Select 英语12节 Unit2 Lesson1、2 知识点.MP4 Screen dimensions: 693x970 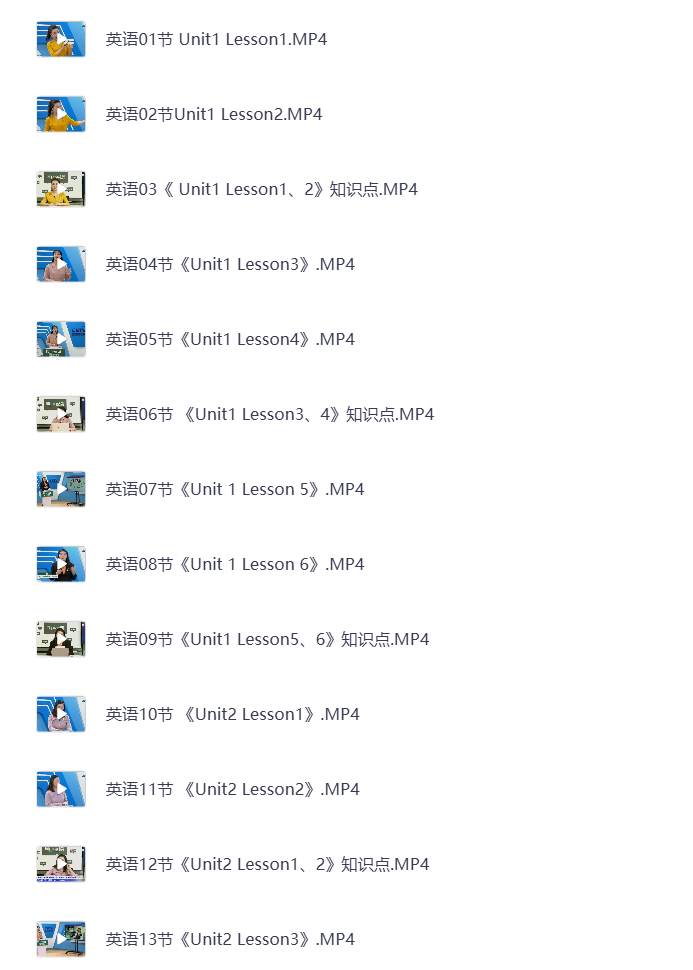click(267, 865)
